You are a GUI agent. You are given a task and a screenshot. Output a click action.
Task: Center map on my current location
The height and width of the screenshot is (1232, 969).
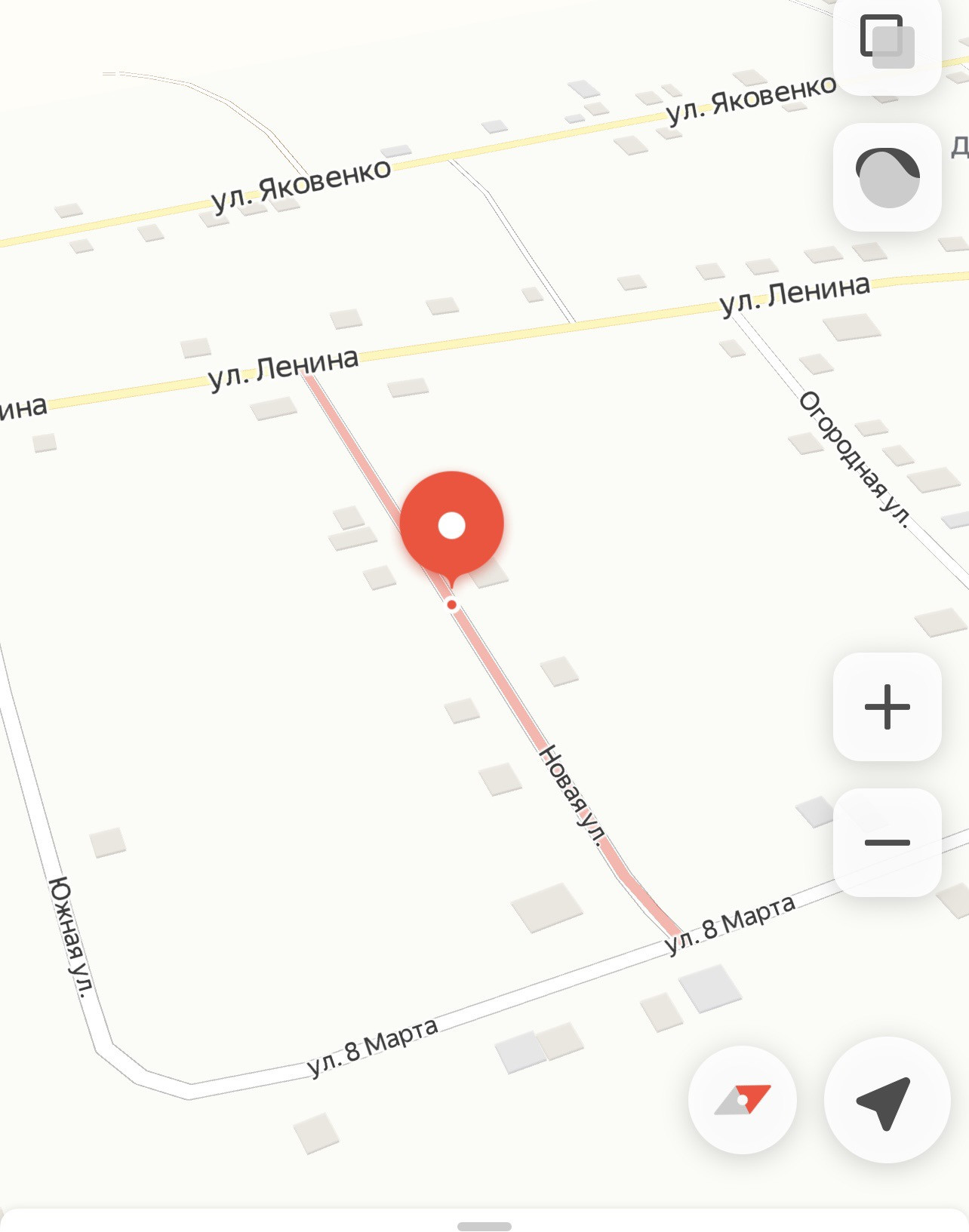(x=886, y=1100)
